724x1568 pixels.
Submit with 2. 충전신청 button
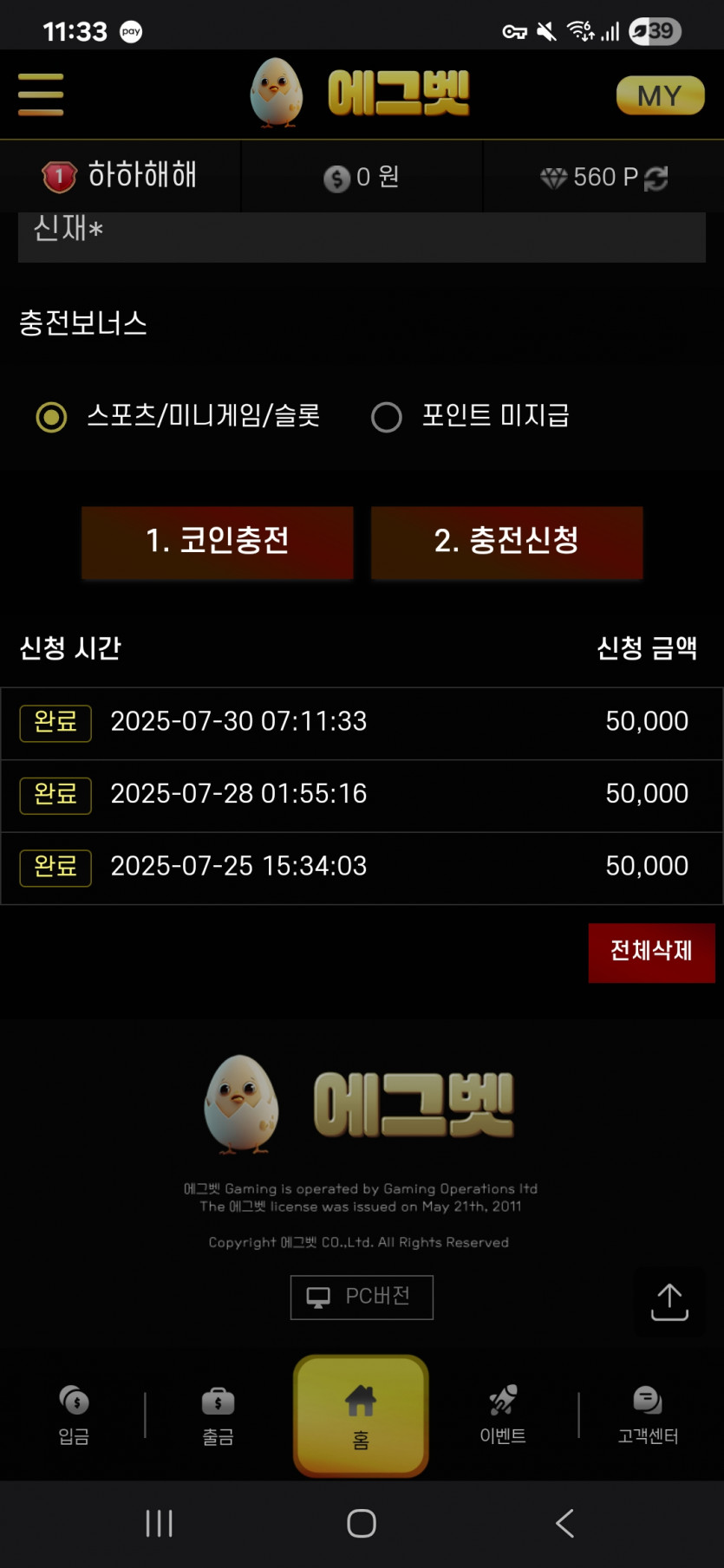[x=507, y=542]
